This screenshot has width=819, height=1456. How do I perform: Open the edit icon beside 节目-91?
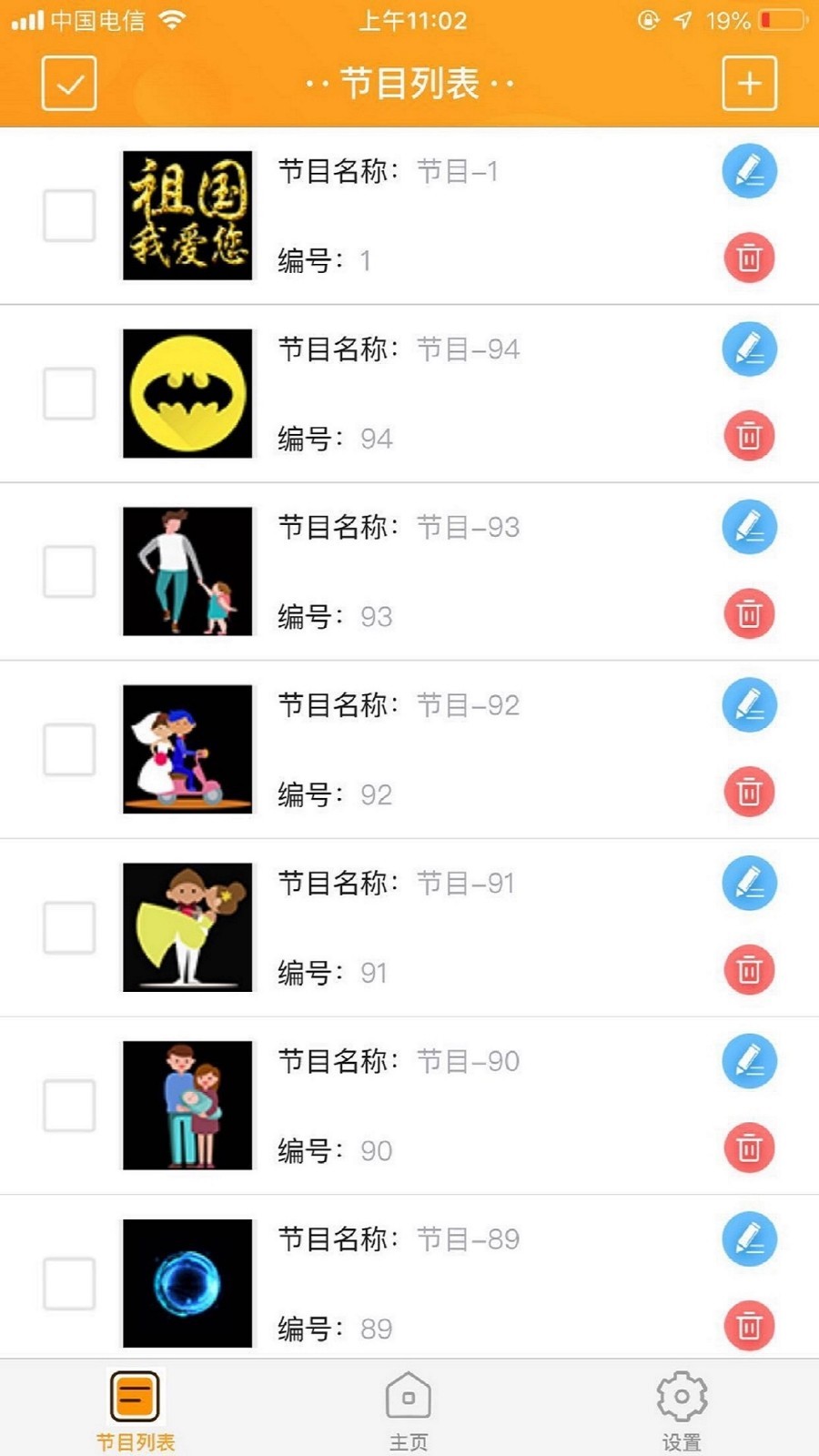tap(748, 882)
